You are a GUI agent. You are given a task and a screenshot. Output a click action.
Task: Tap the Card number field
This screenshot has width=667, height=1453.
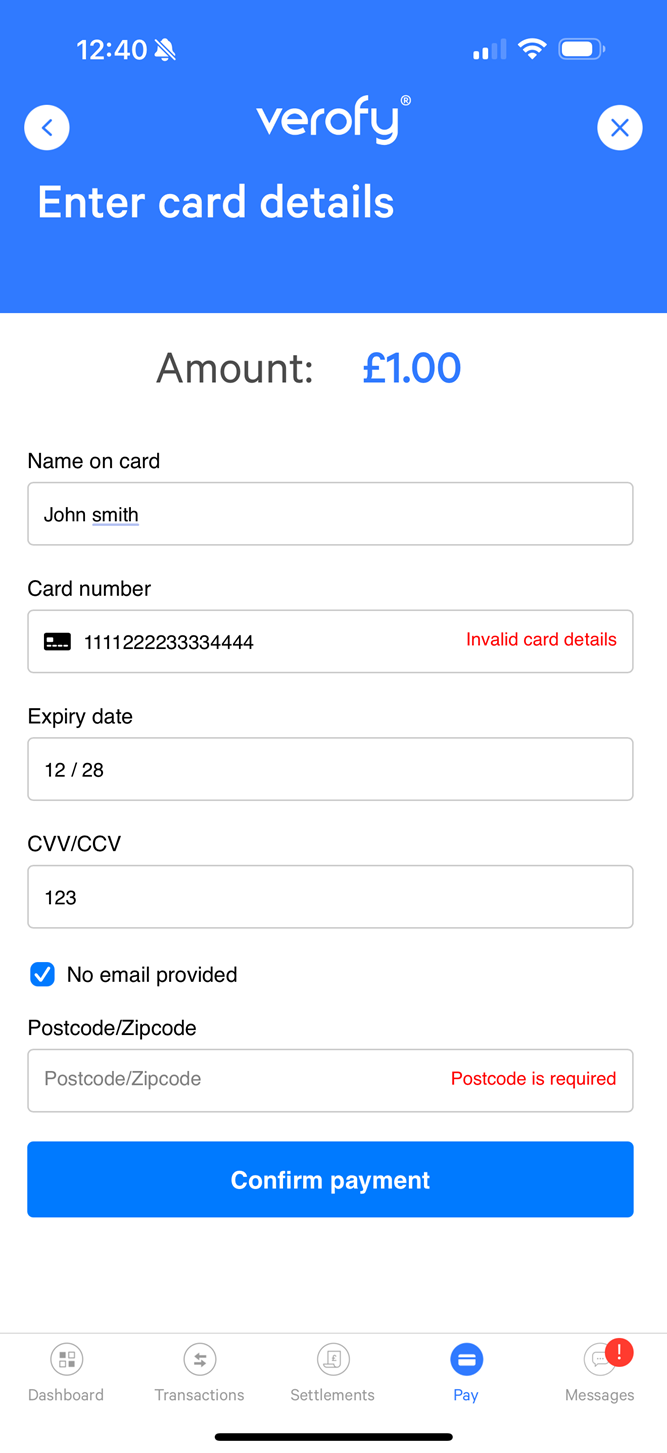click(x=270, y=642)
